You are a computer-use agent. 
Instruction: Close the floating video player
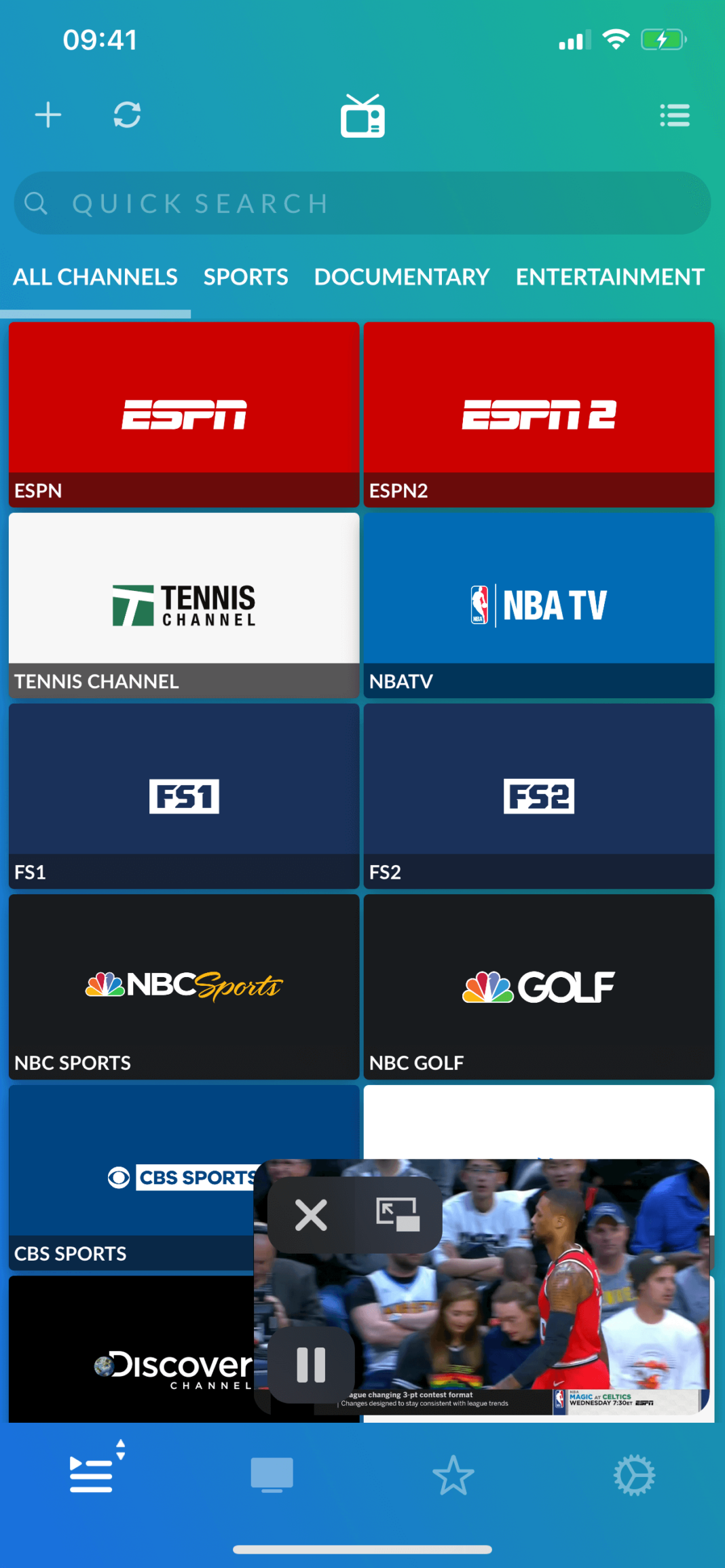[x=311, y=1214]
